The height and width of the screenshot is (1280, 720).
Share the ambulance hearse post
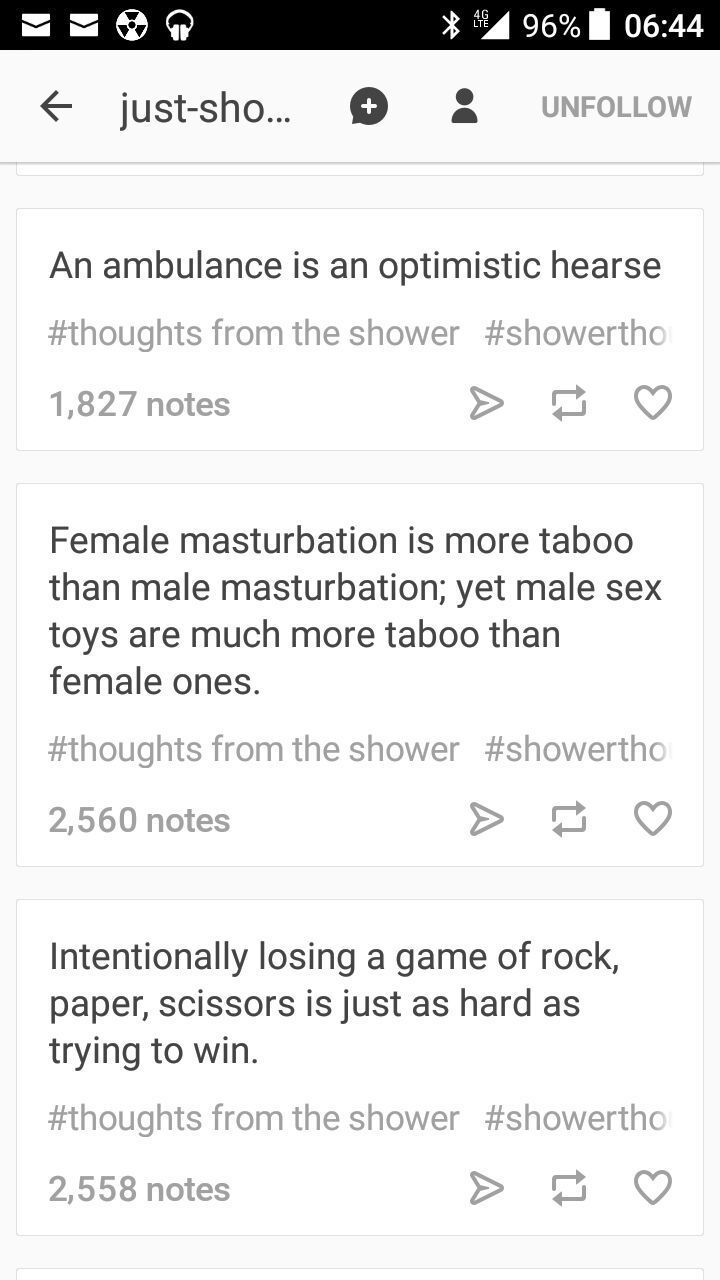click(x=486, y=403)
